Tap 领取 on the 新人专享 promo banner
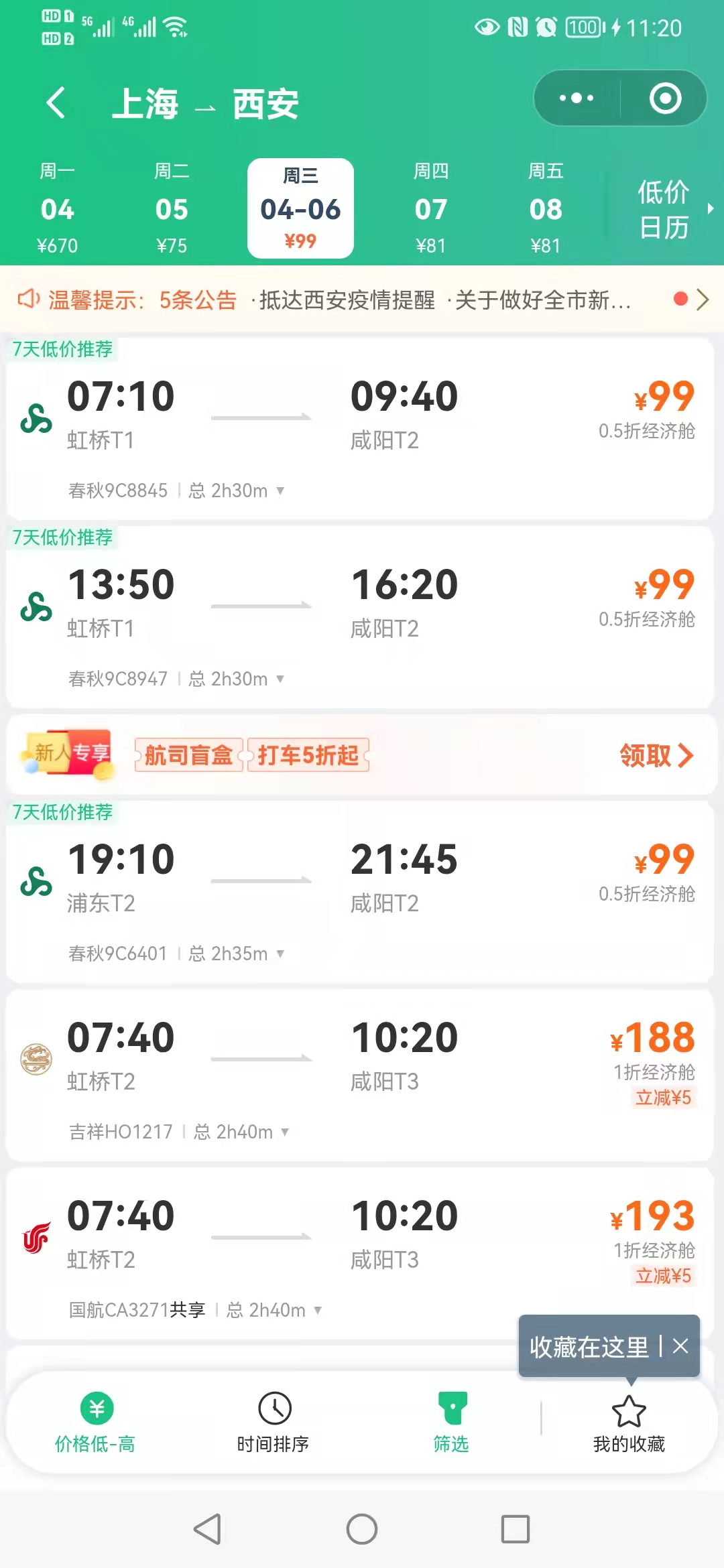This screenshot has height=1568, width=724. pos(655,756)
